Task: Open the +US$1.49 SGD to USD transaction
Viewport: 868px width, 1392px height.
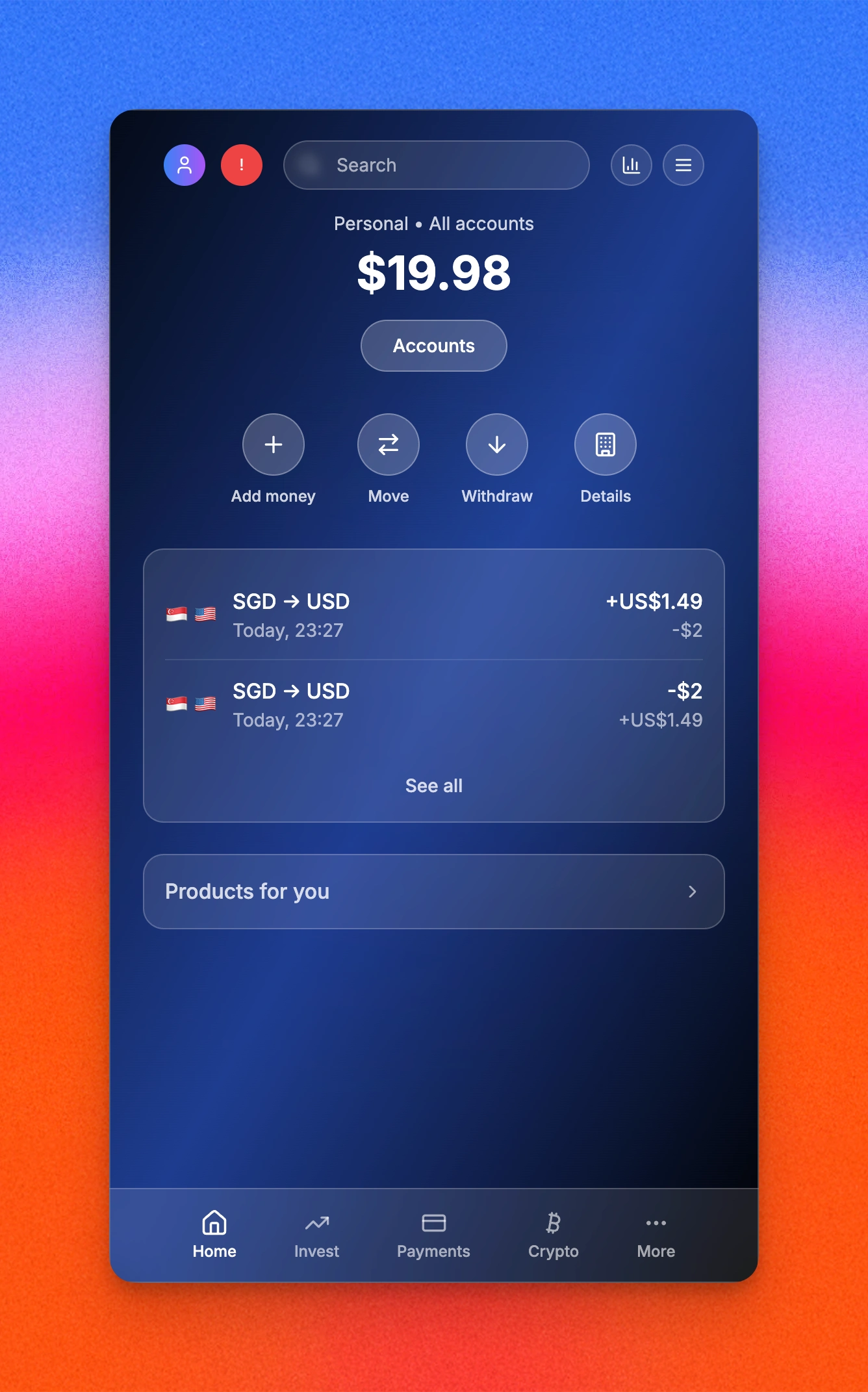Action: [x=433, y=615]
